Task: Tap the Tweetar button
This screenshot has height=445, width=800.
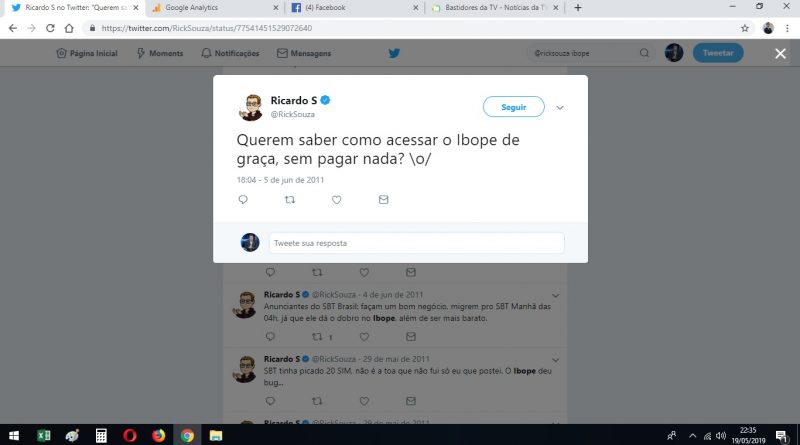Action: [718, 52]
